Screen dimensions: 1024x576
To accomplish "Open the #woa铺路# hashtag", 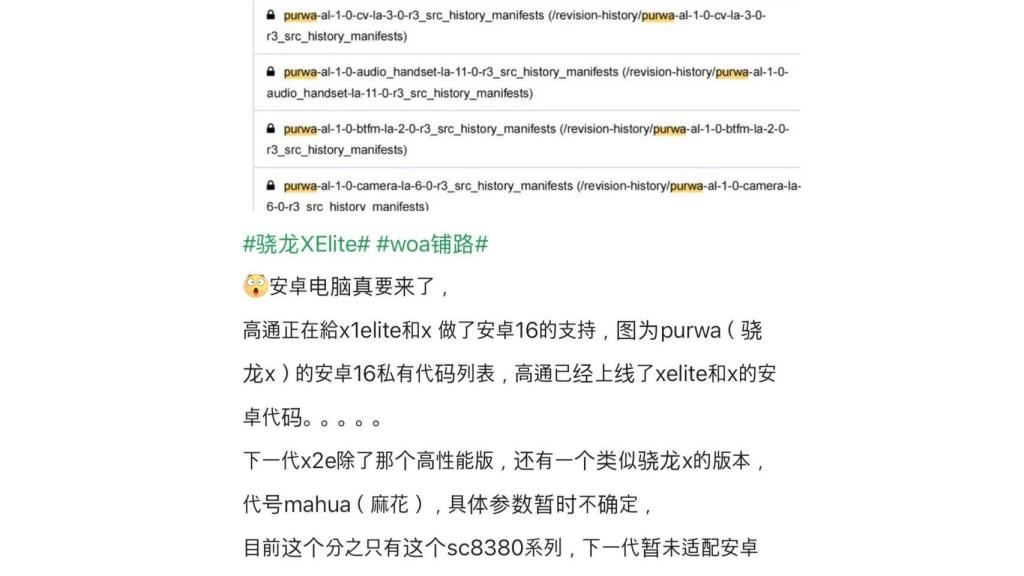I will point(432,245).
